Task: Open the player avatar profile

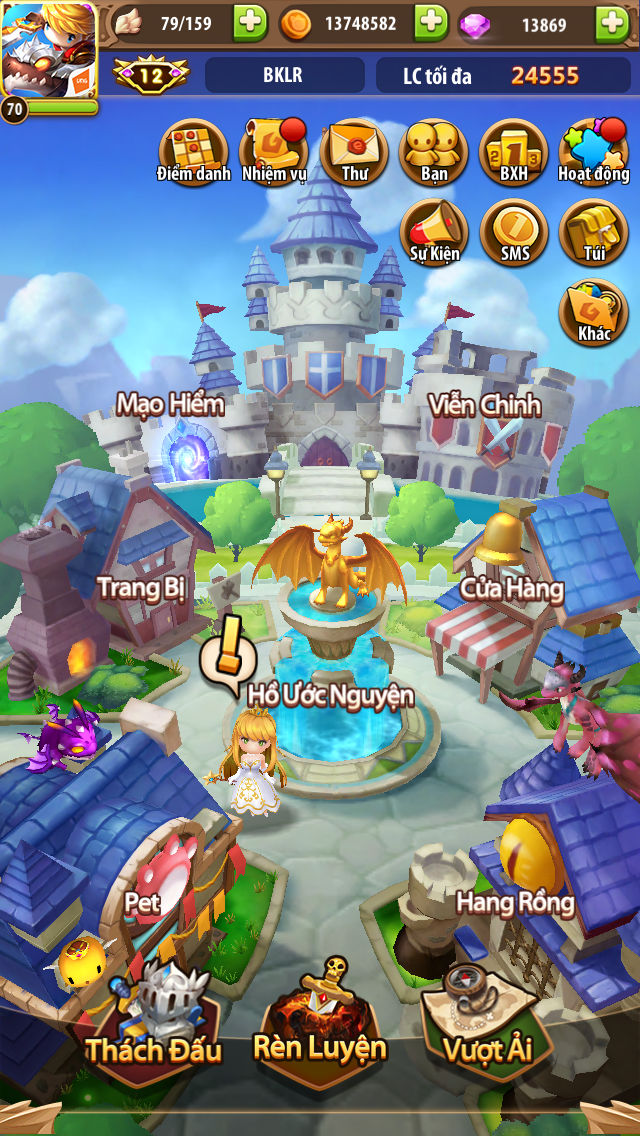Action: [49, 49]
